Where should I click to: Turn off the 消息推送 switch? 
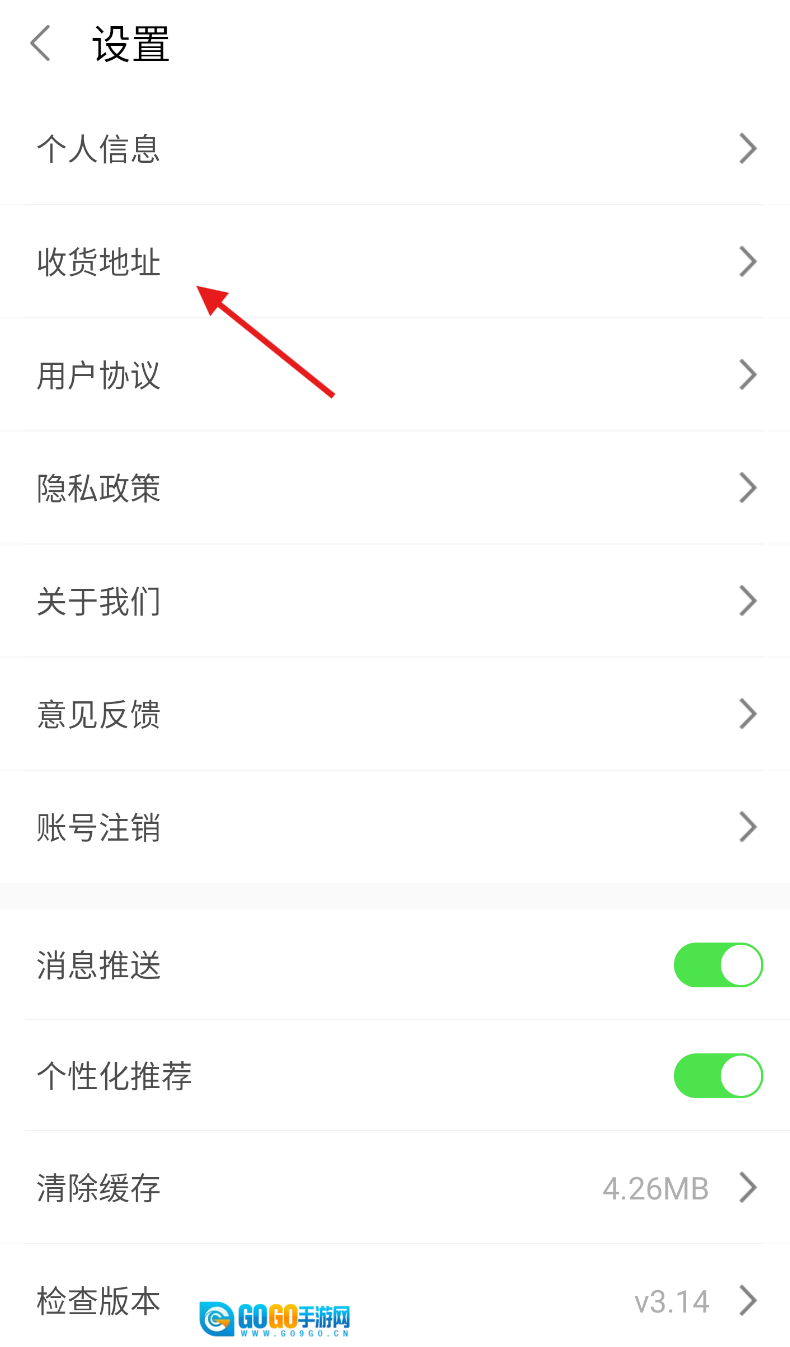click(718, 965)
